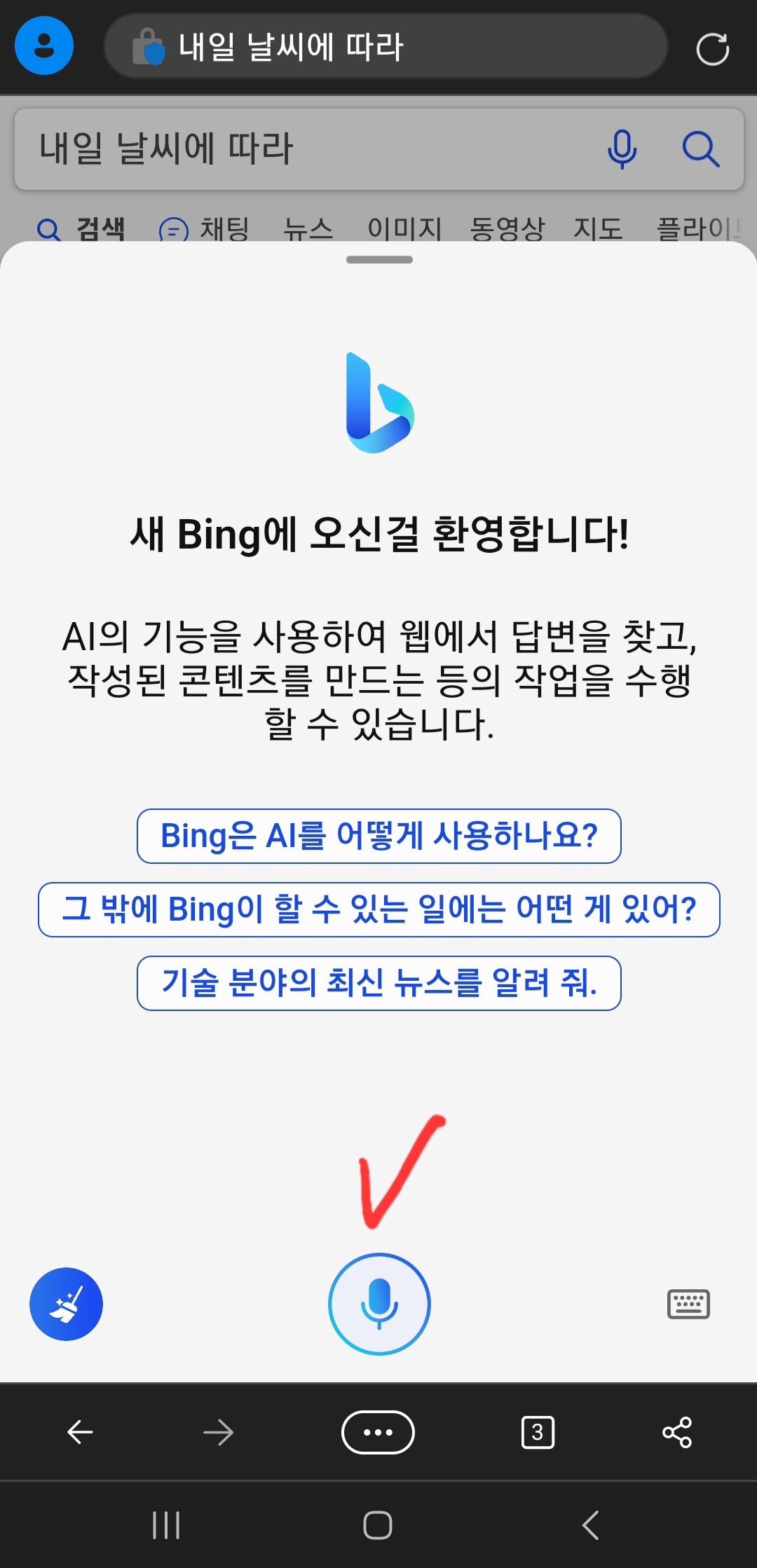
Task: Tap the broom icon to clear the chat
Action: pos(66,1303)
